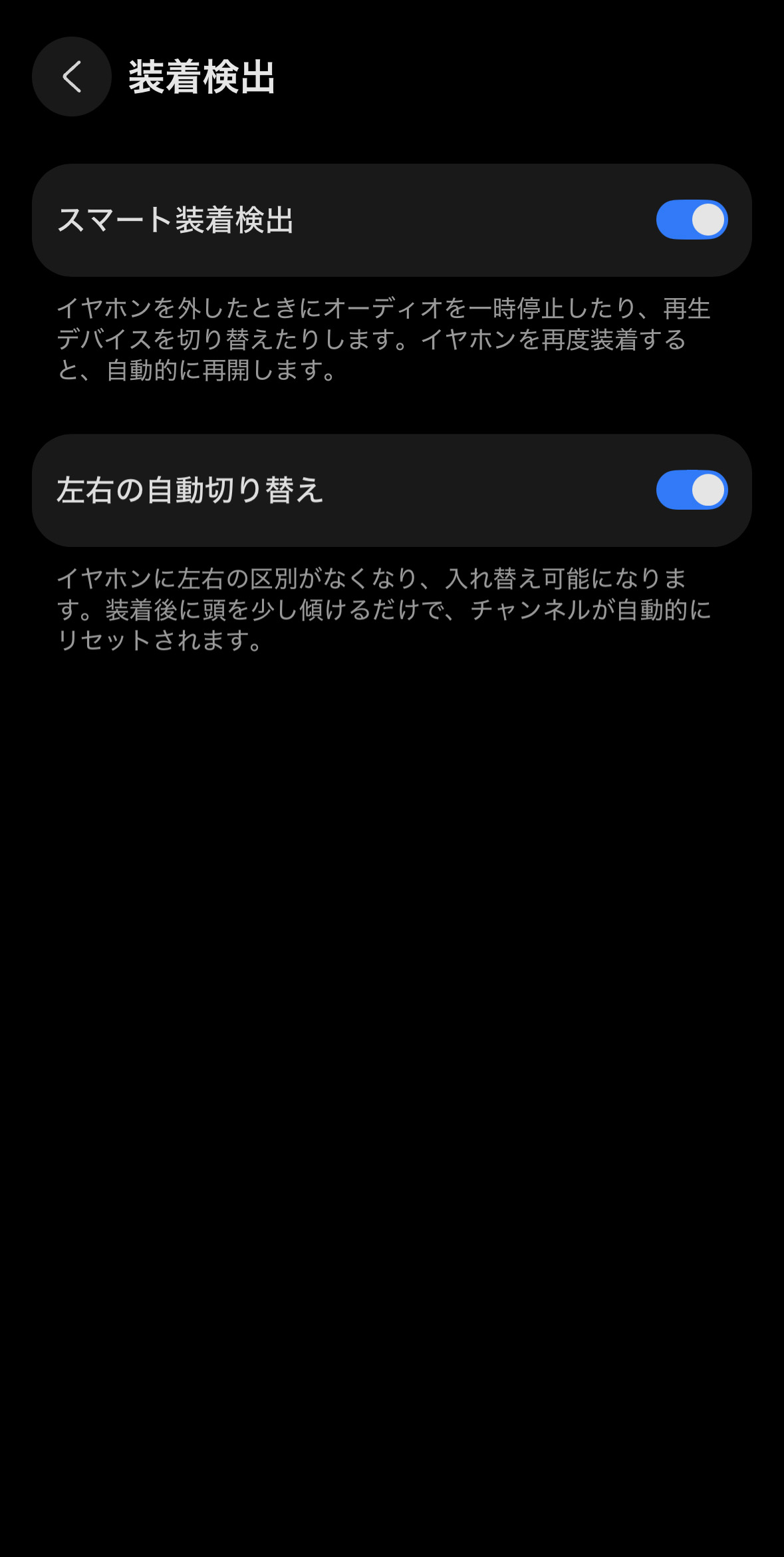Viewport: 784px width, 1557px height.
Task: Tap text イヤホンを再度装着すると、自動的に再開します
Action: tap(465, 356)
